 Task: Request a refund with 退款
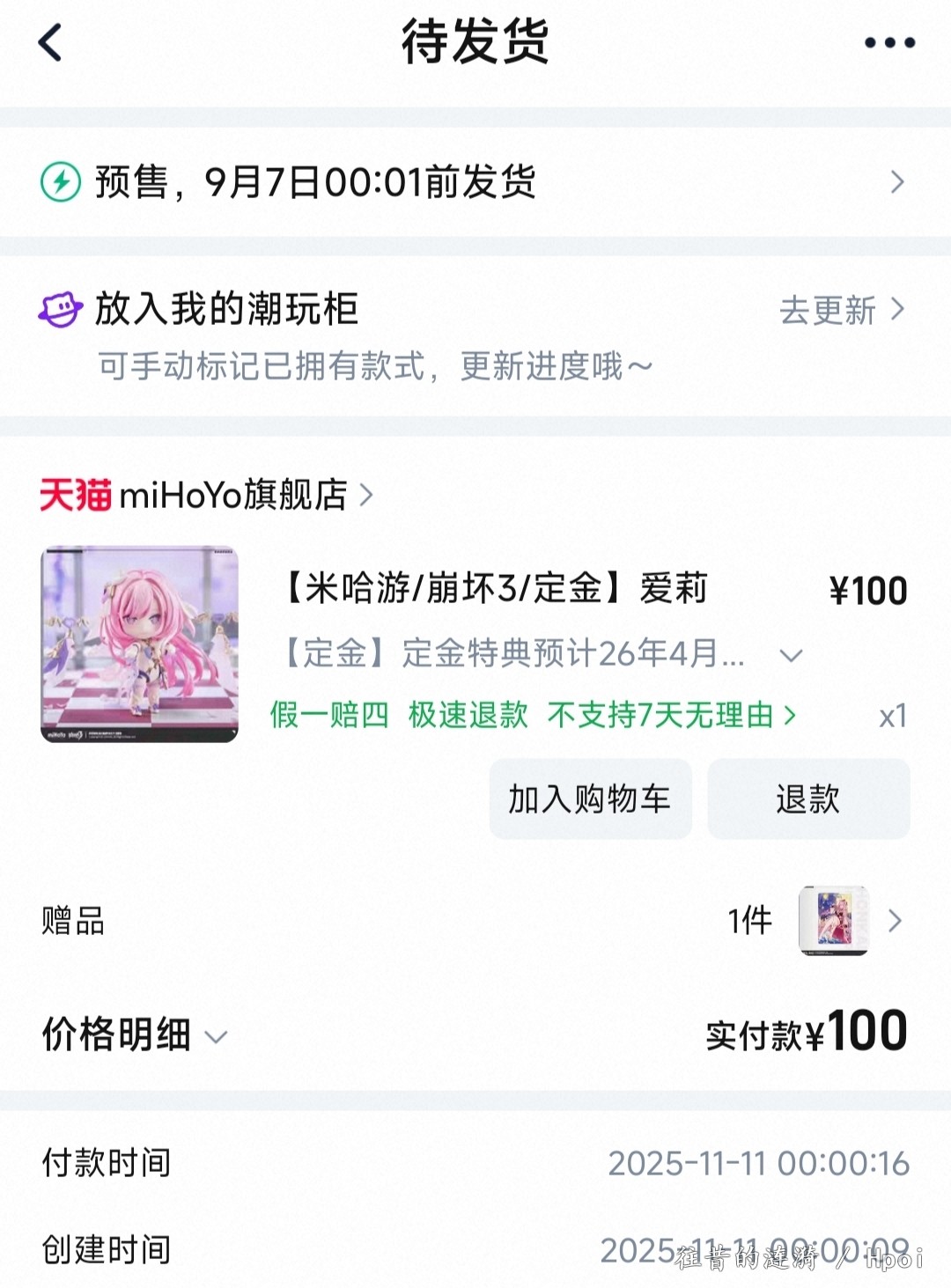[x=808, y=799]
